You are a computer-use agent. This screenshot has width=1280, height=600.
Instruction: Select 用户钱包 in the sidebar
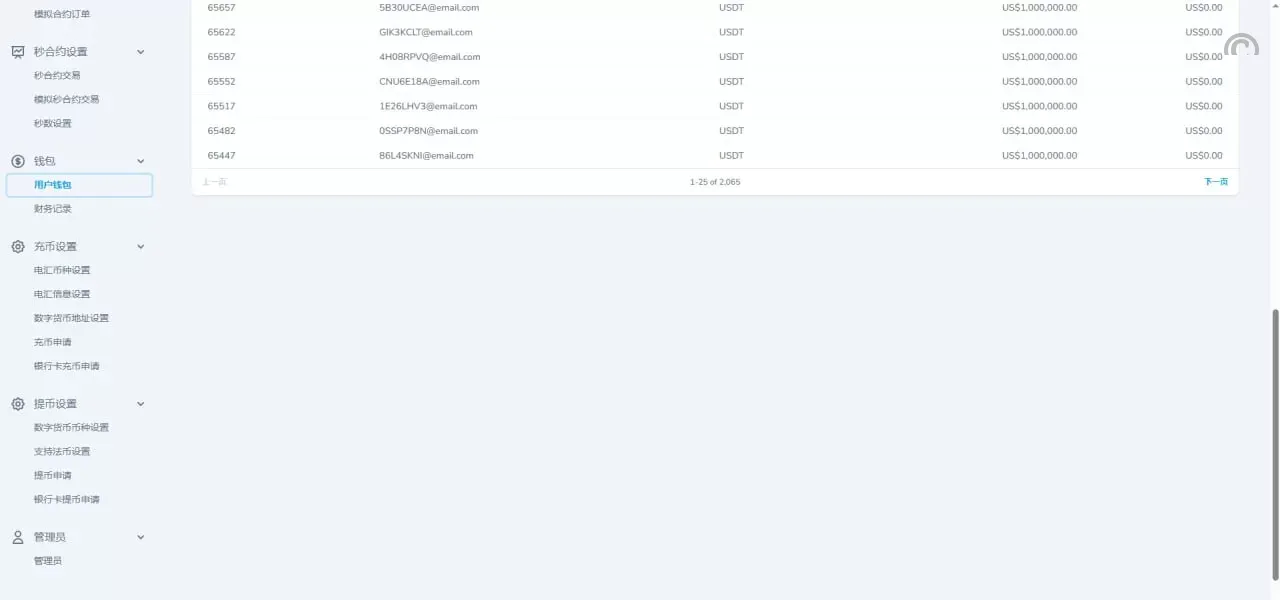pos(52,185)
